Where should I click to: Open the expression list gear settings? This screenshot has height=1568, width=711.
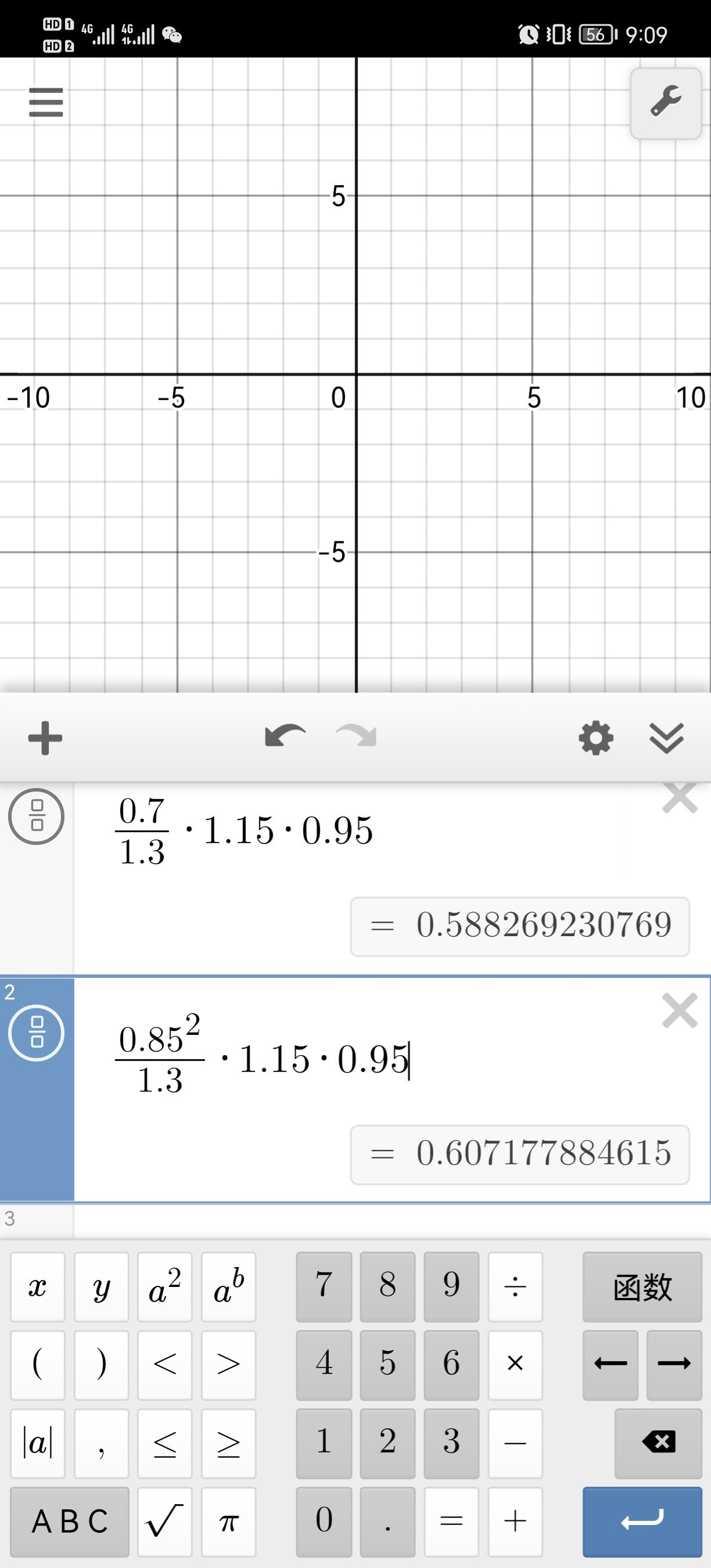coord(595,738)
